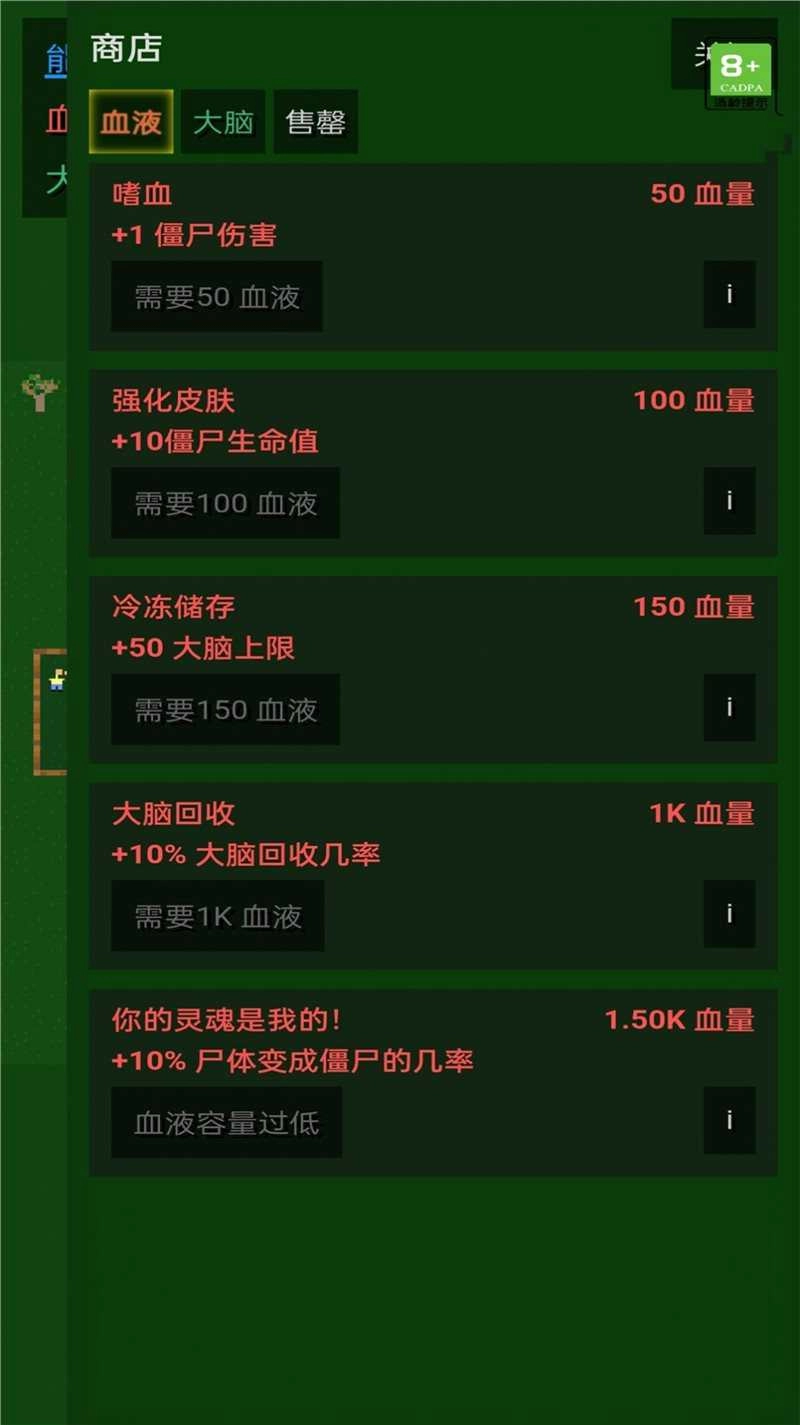Open info for the 嗜血 upgrade
The image size is (800, 1425).
(729, 295)
